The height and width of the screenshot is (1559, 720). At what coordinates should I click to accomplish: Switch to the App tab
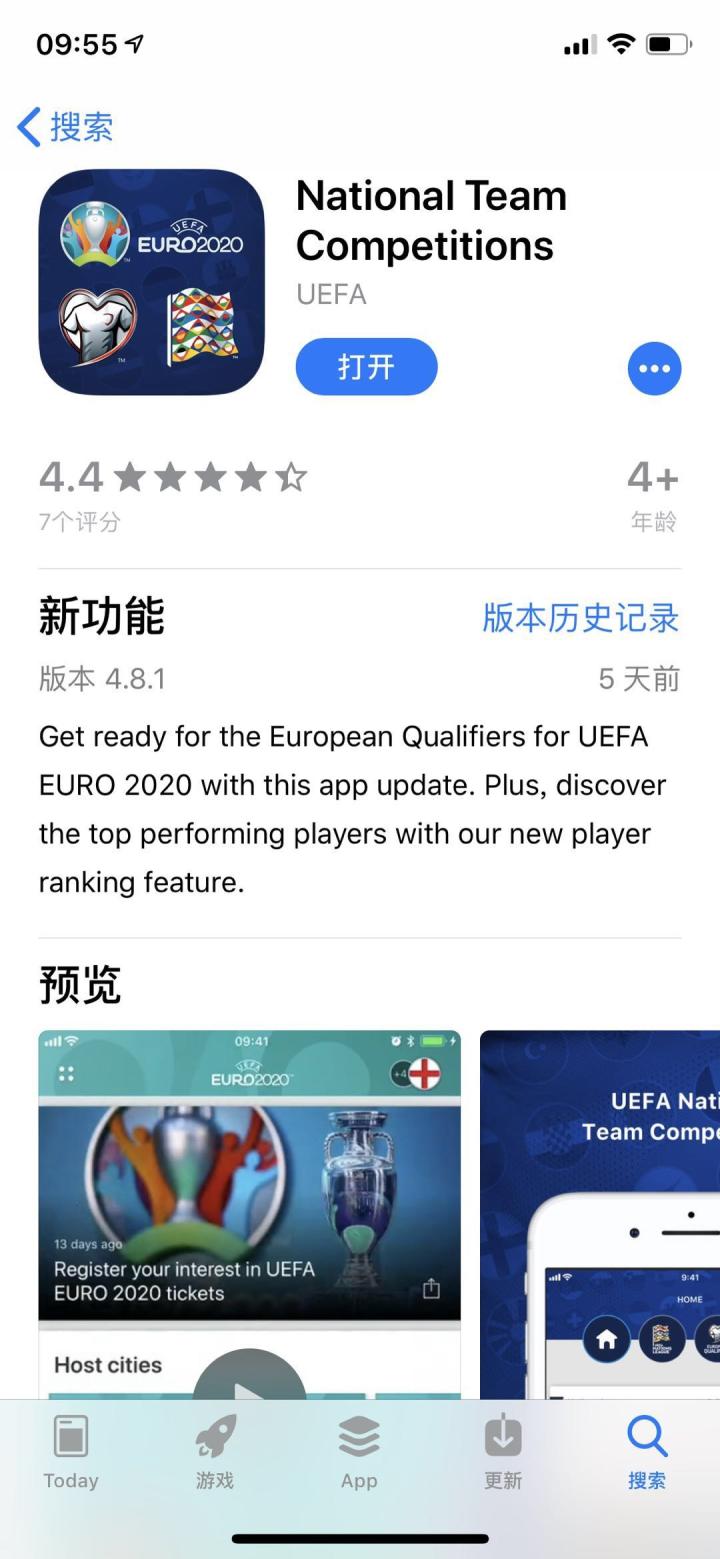click(x=359, y=1452)
